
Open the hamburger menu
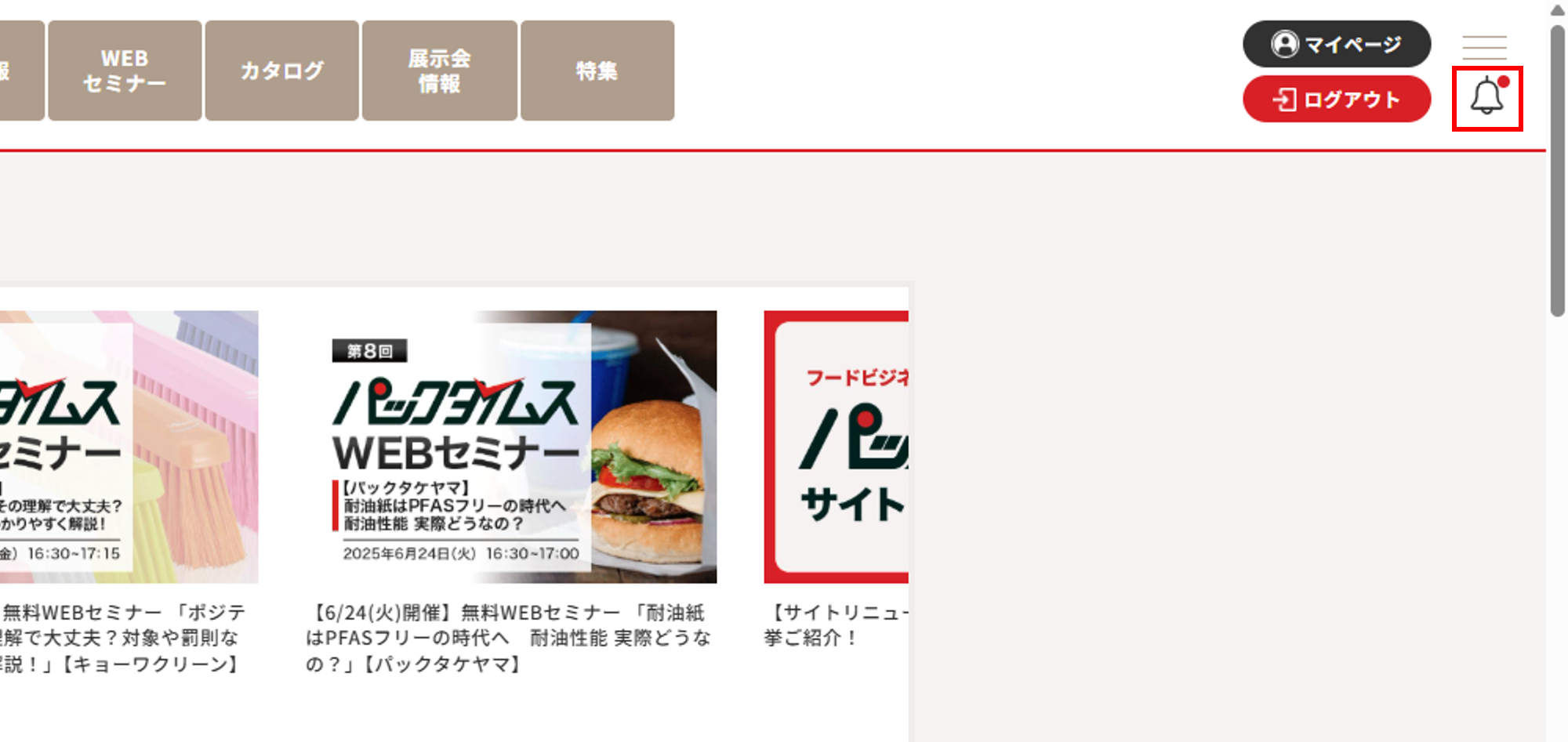1484,47
